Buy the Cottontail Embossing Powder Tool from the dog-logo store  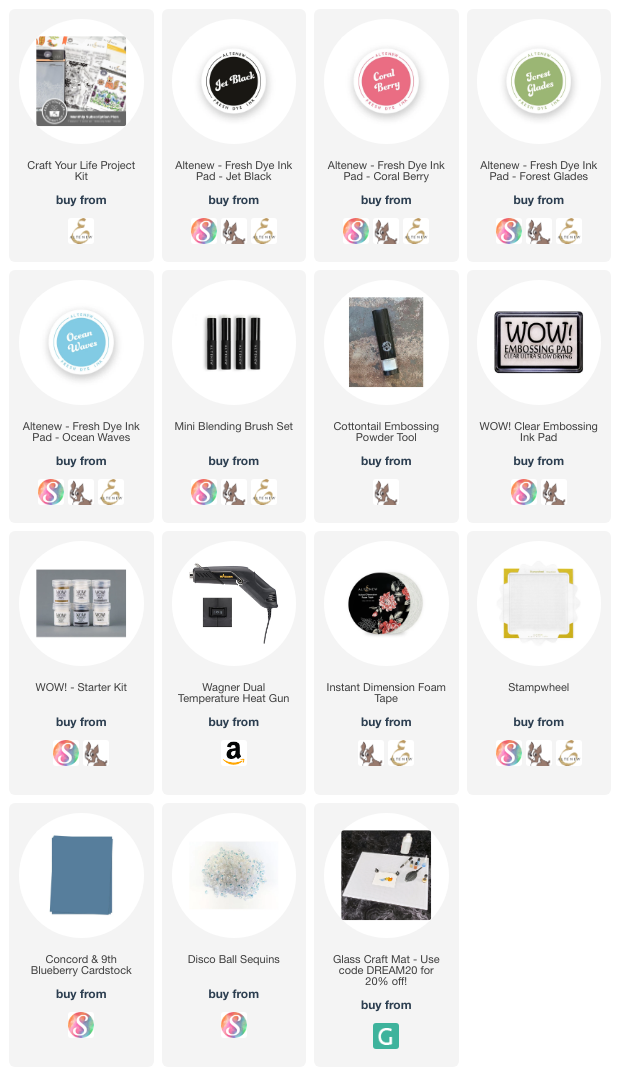pyautogui.click(x=386, y=492)
